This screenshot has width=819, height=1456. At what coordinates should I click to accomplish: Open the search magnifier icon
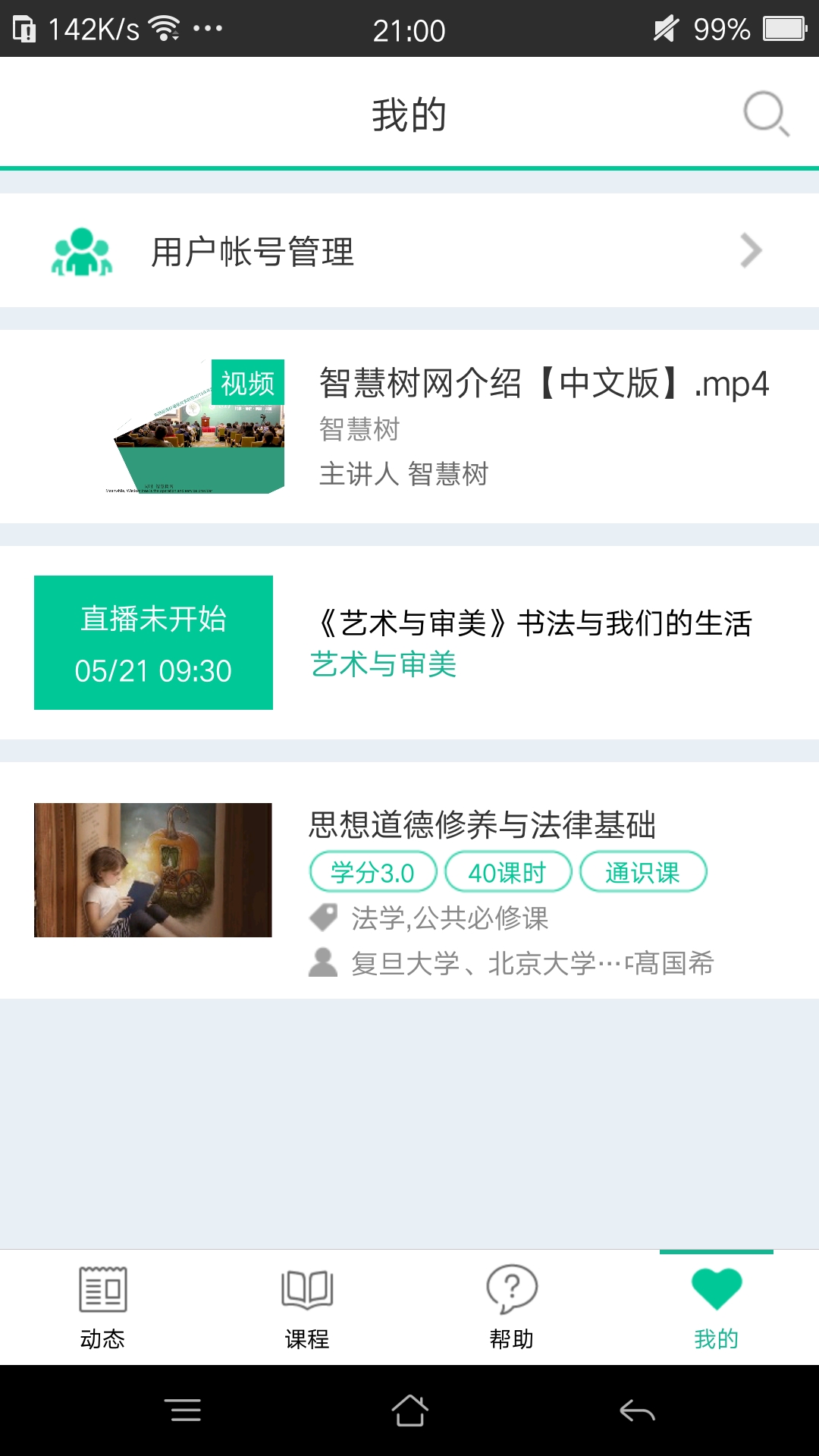(765, 115)
